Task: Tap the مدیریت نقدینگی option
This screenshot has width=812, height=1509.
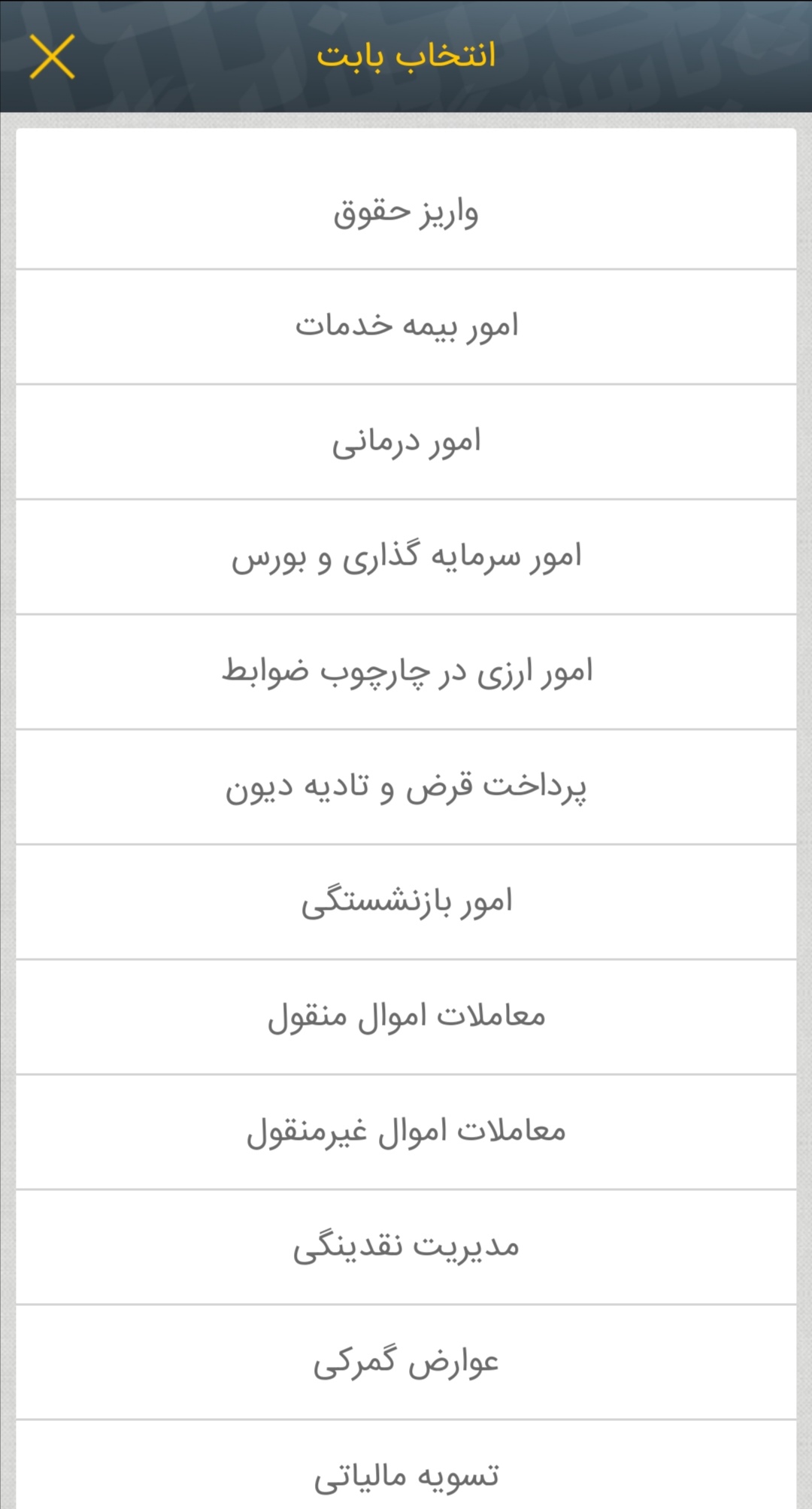Action: coord(406,1247)
